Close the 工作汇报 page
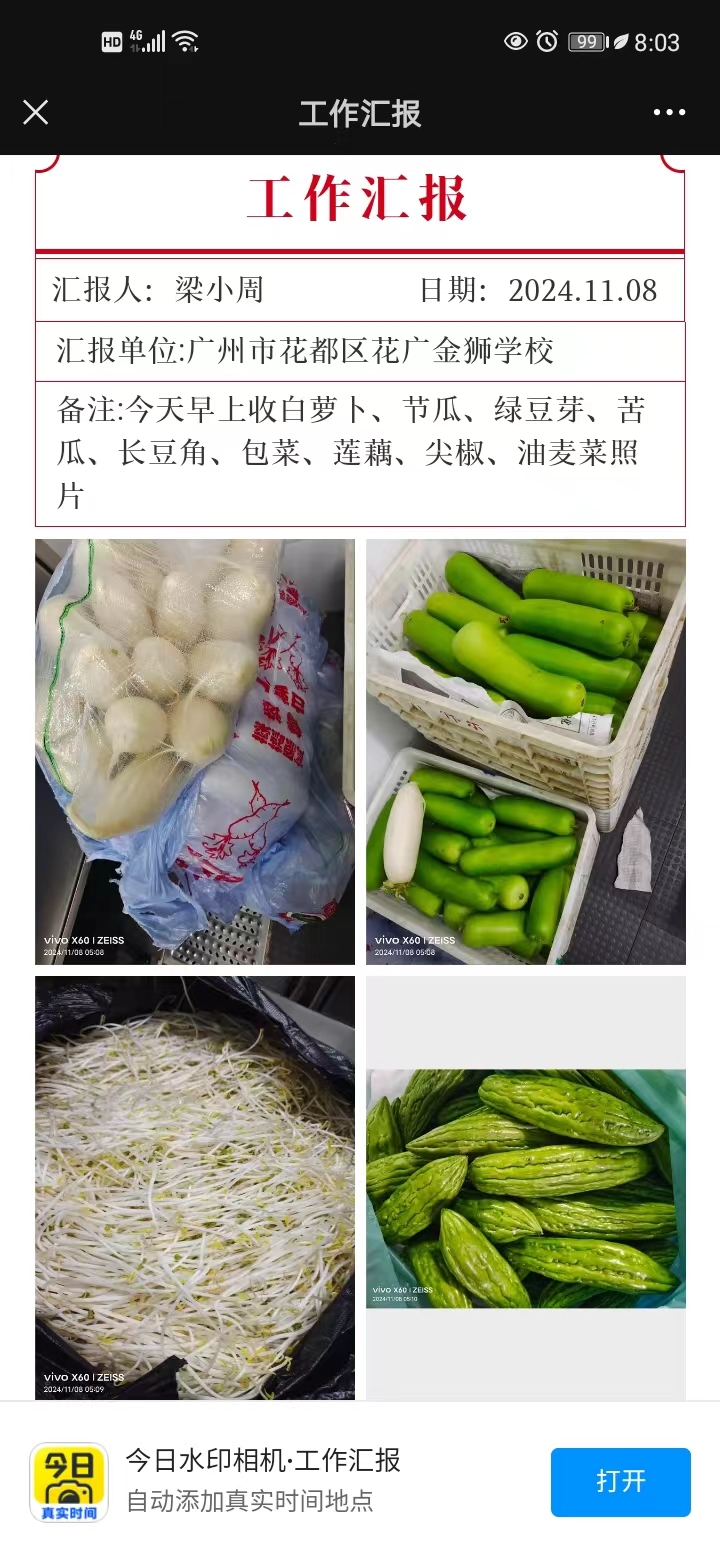The width and height of the screenshot is (720, 1560). 36,112
